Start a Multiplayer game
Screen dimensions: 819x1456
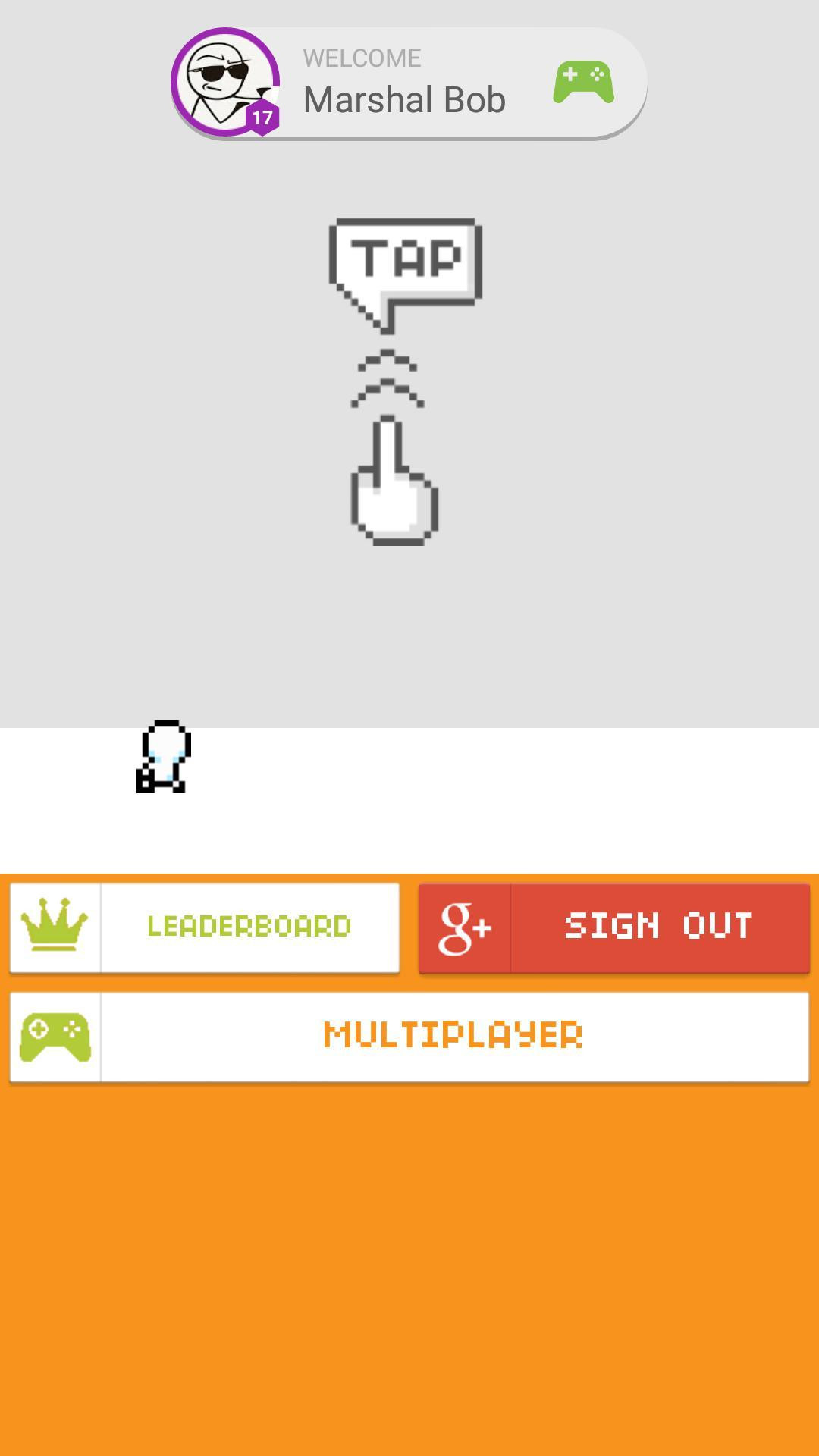(x=409, y=1037)
